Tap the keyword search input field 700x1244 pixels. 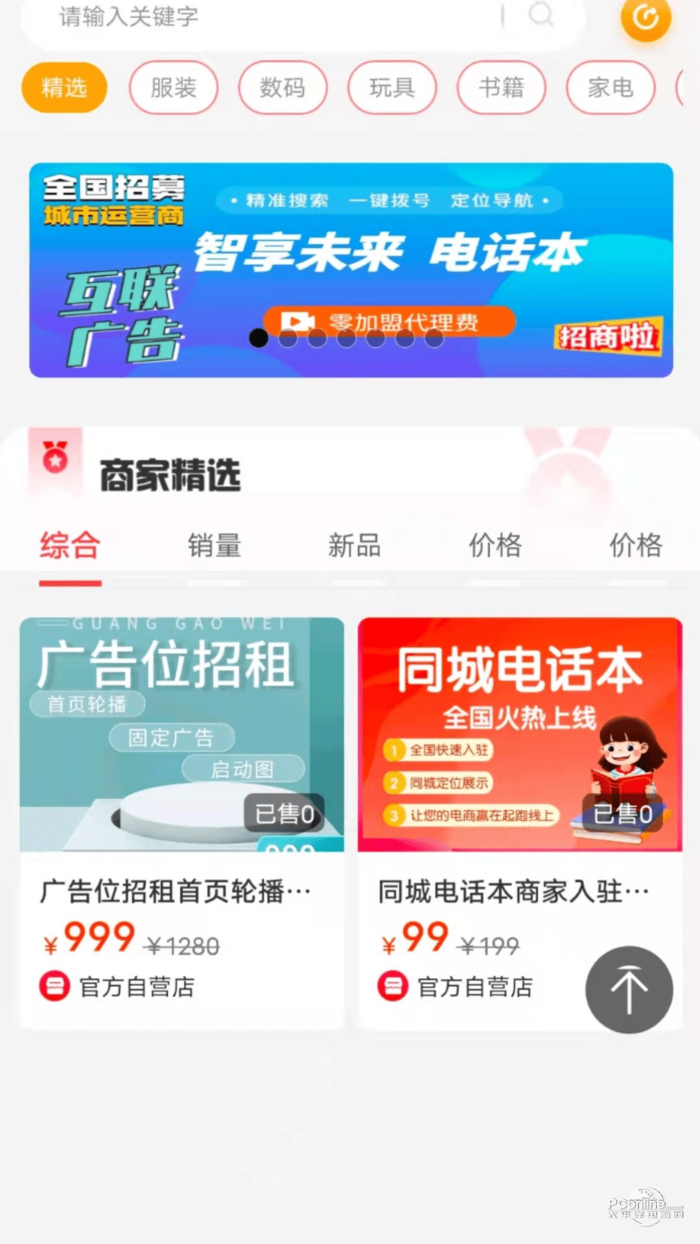260,17
